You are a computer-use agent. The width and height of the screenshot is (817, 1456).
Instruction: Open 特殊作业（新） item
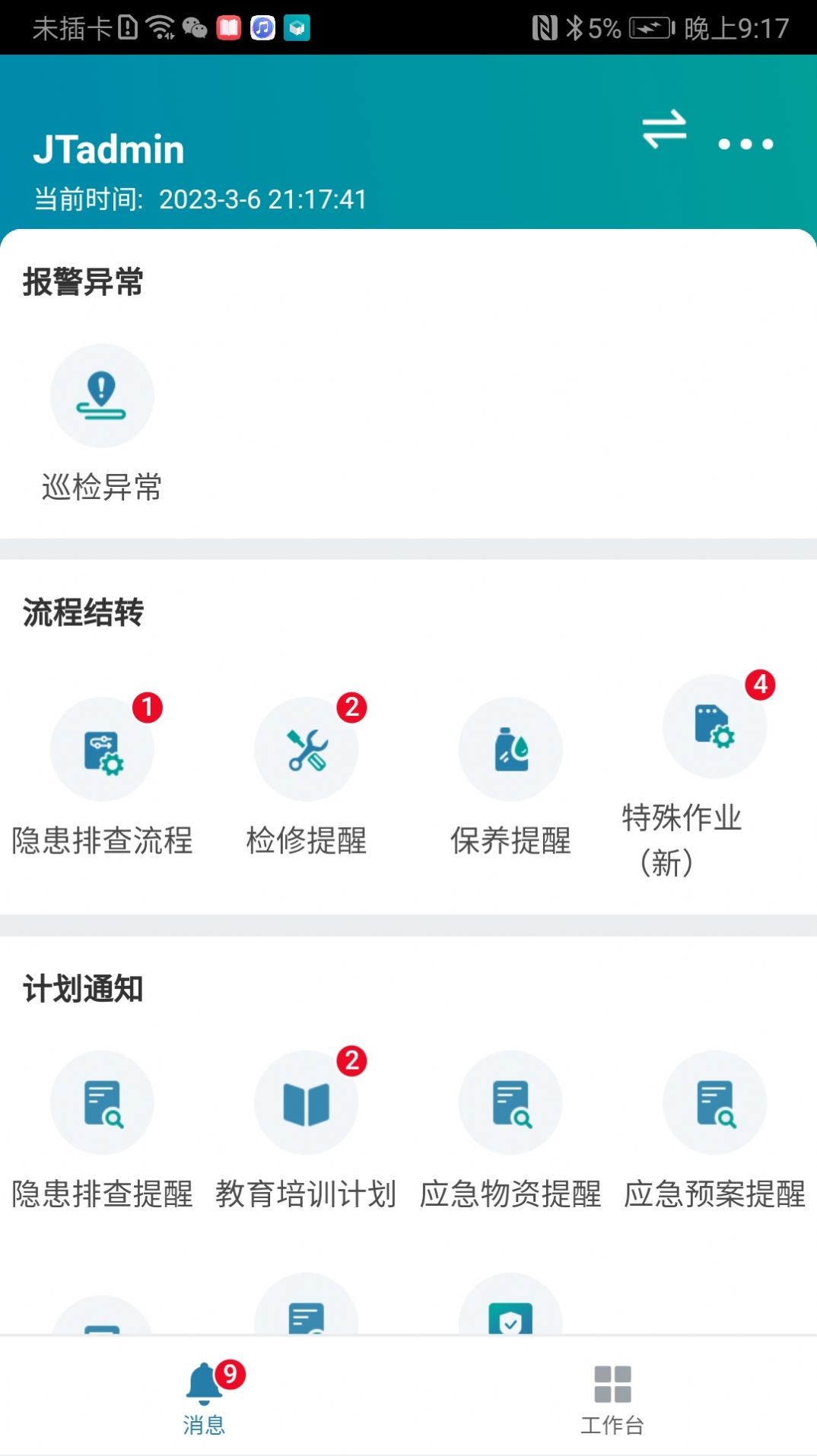(x=714, y=726)
